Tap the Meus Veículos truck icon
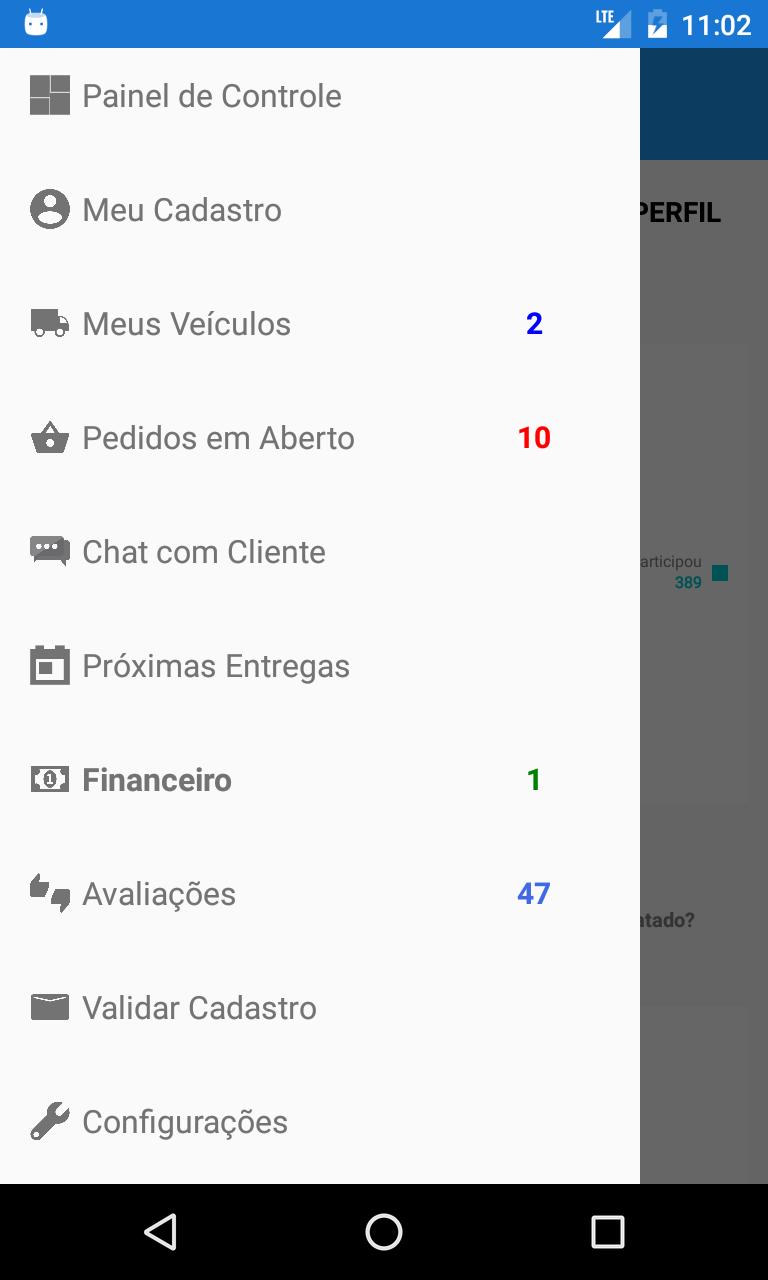This screenshot has width=768, height=1280. (50, 323)
